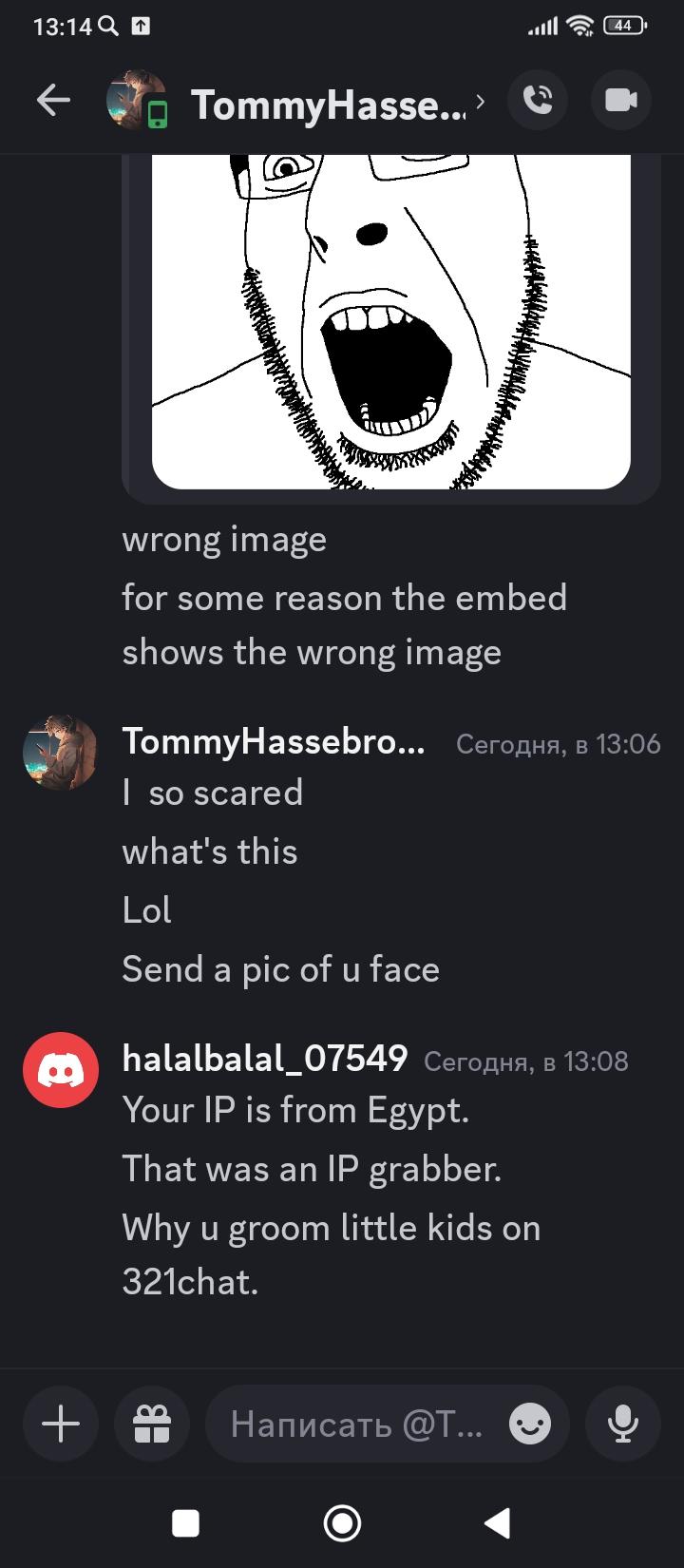Open the gift button
Image resolution: width=684 pixels, height=1568 pixels.
[x=151, y=1424]
